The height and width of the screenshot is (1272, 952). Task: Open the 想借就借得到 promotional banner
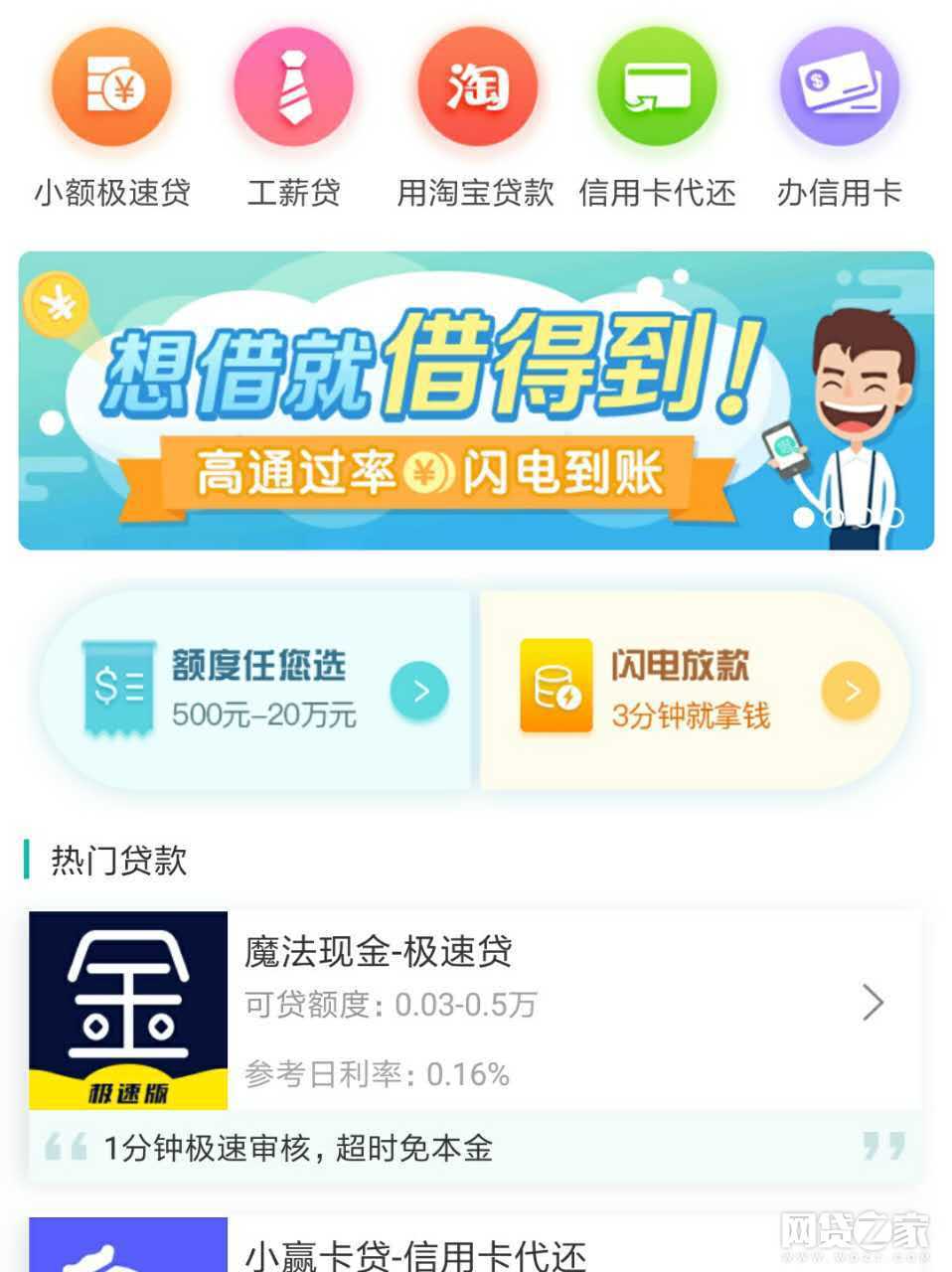[476, 397]
